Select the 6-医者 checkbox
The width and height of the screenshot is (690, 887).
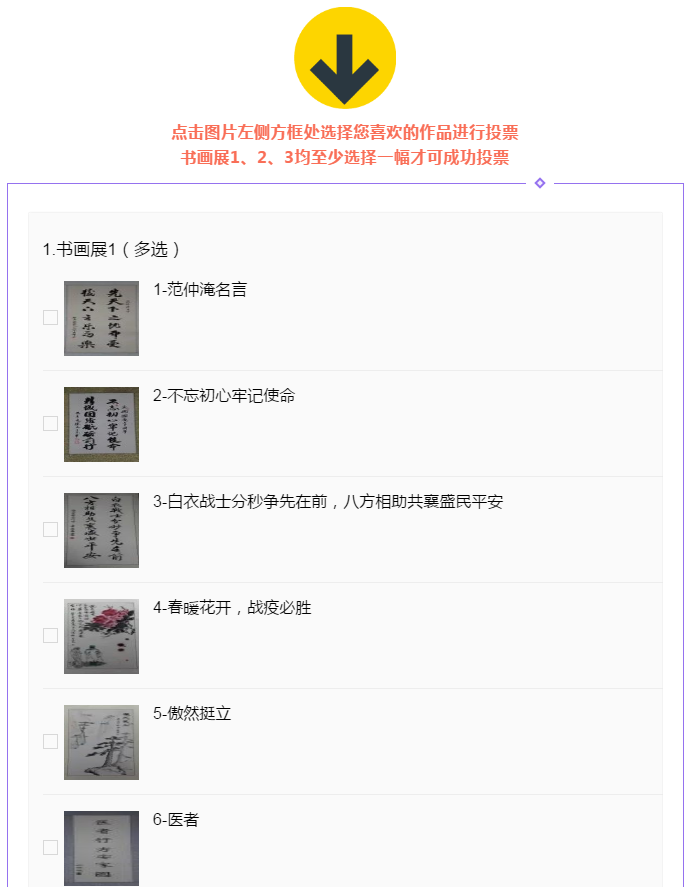coord(50,848)
